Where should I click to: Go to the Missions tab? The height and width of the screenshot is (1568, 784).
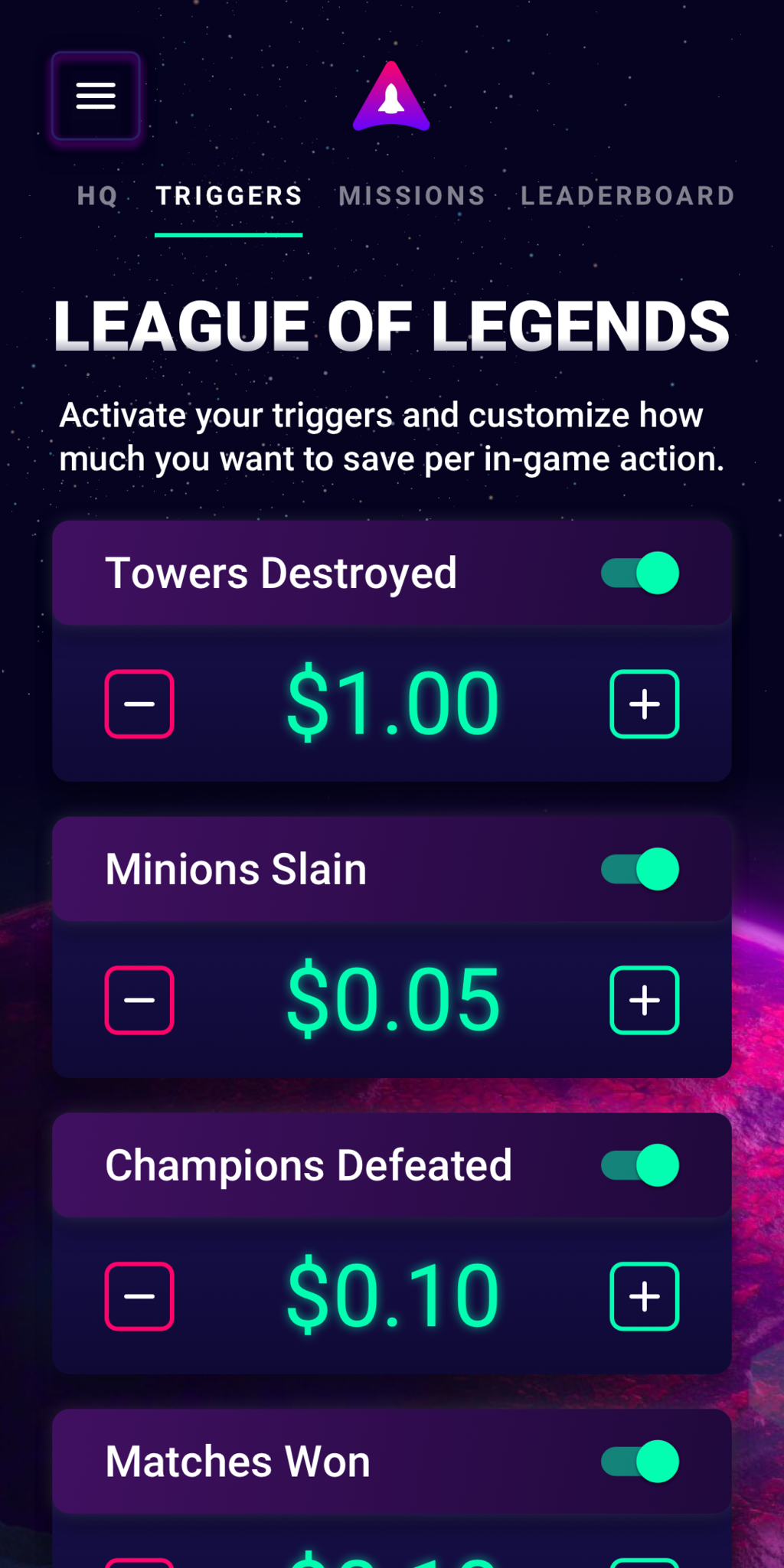pos(412,196)
